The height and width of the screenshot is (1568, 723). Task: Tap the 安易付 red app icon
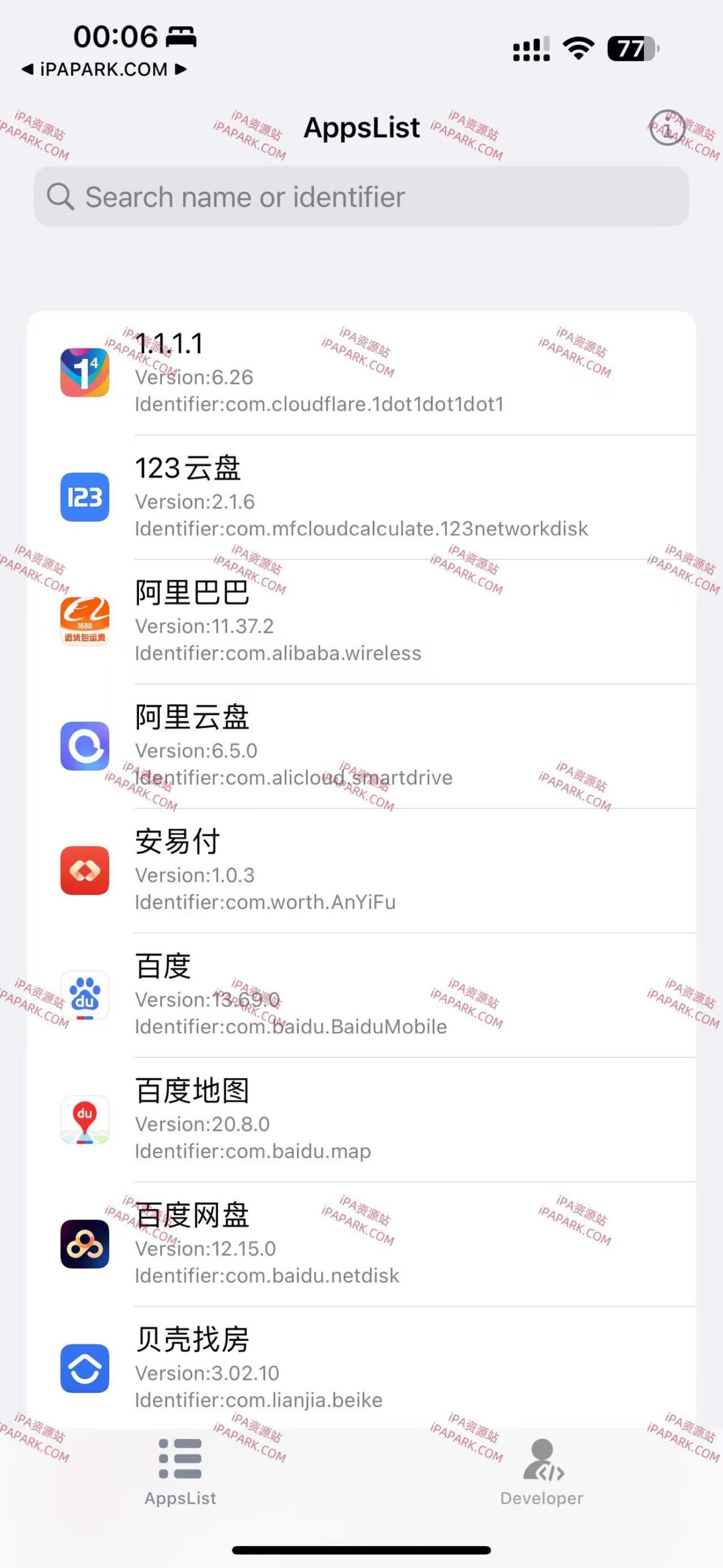(84, 872)
